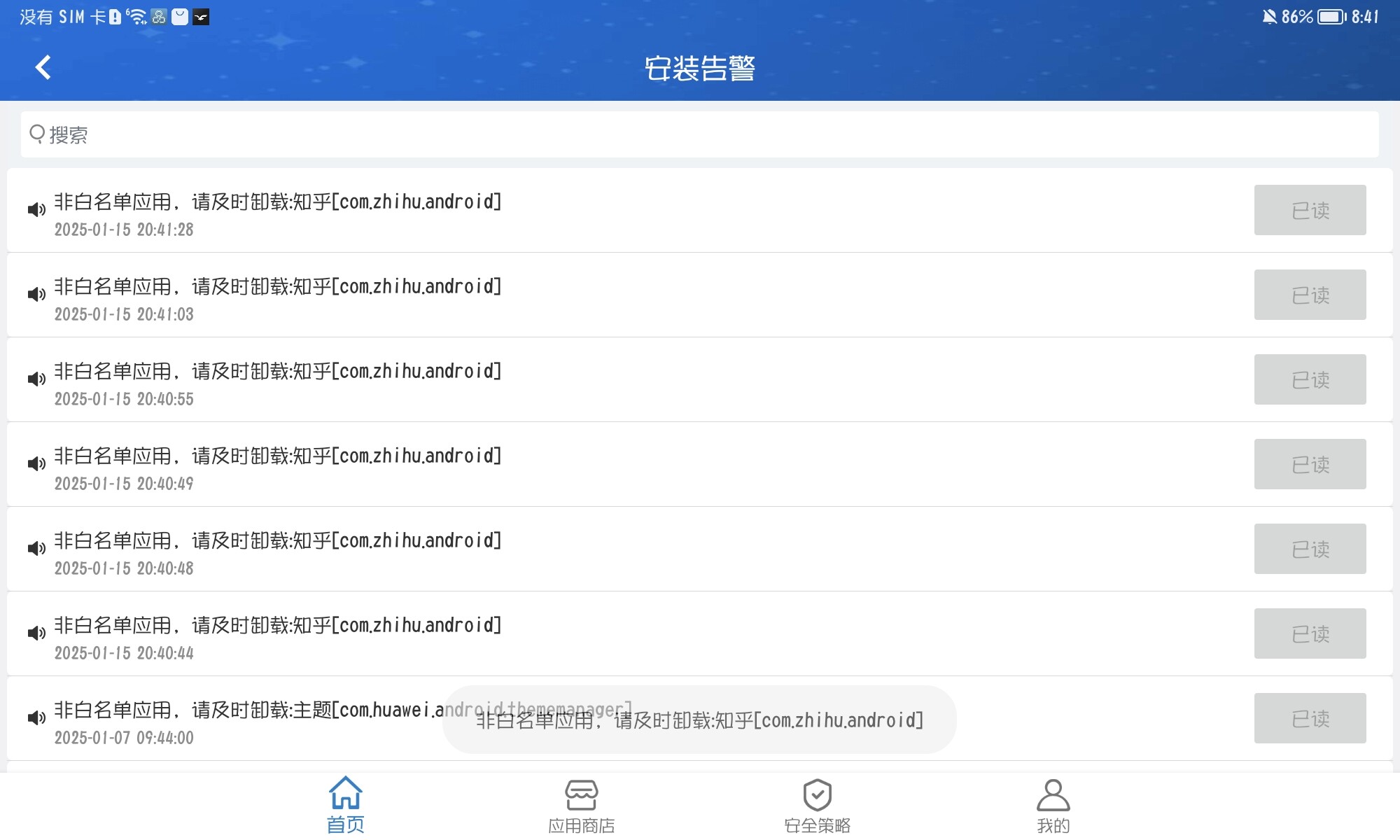The image size is (1400, 840).
Task: Tap 已读 for the 20:41:03 alert
Action: [1310, 295]
